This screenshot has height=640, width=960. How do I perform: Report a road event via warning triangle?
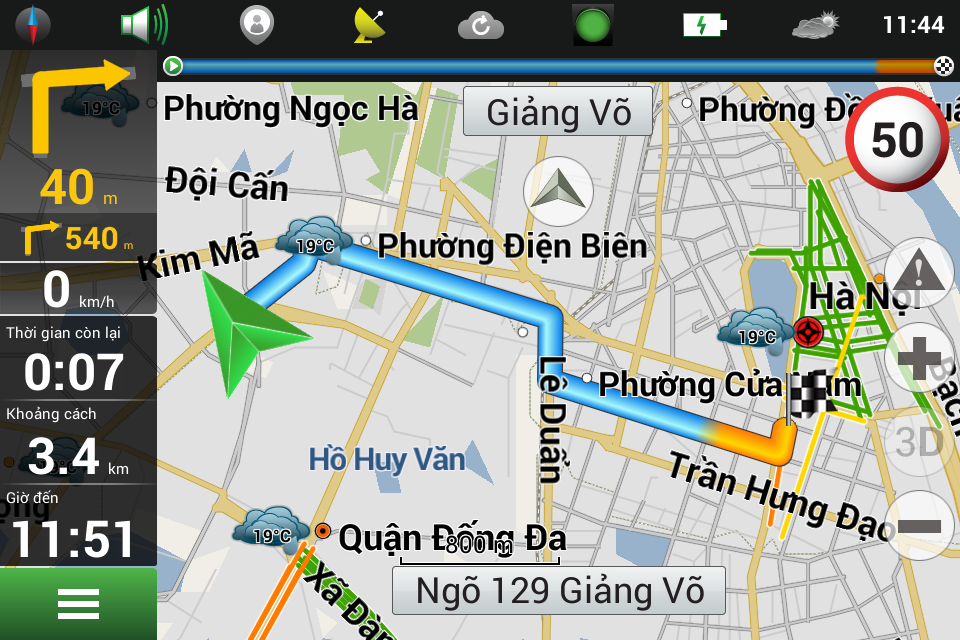(919, 273)
